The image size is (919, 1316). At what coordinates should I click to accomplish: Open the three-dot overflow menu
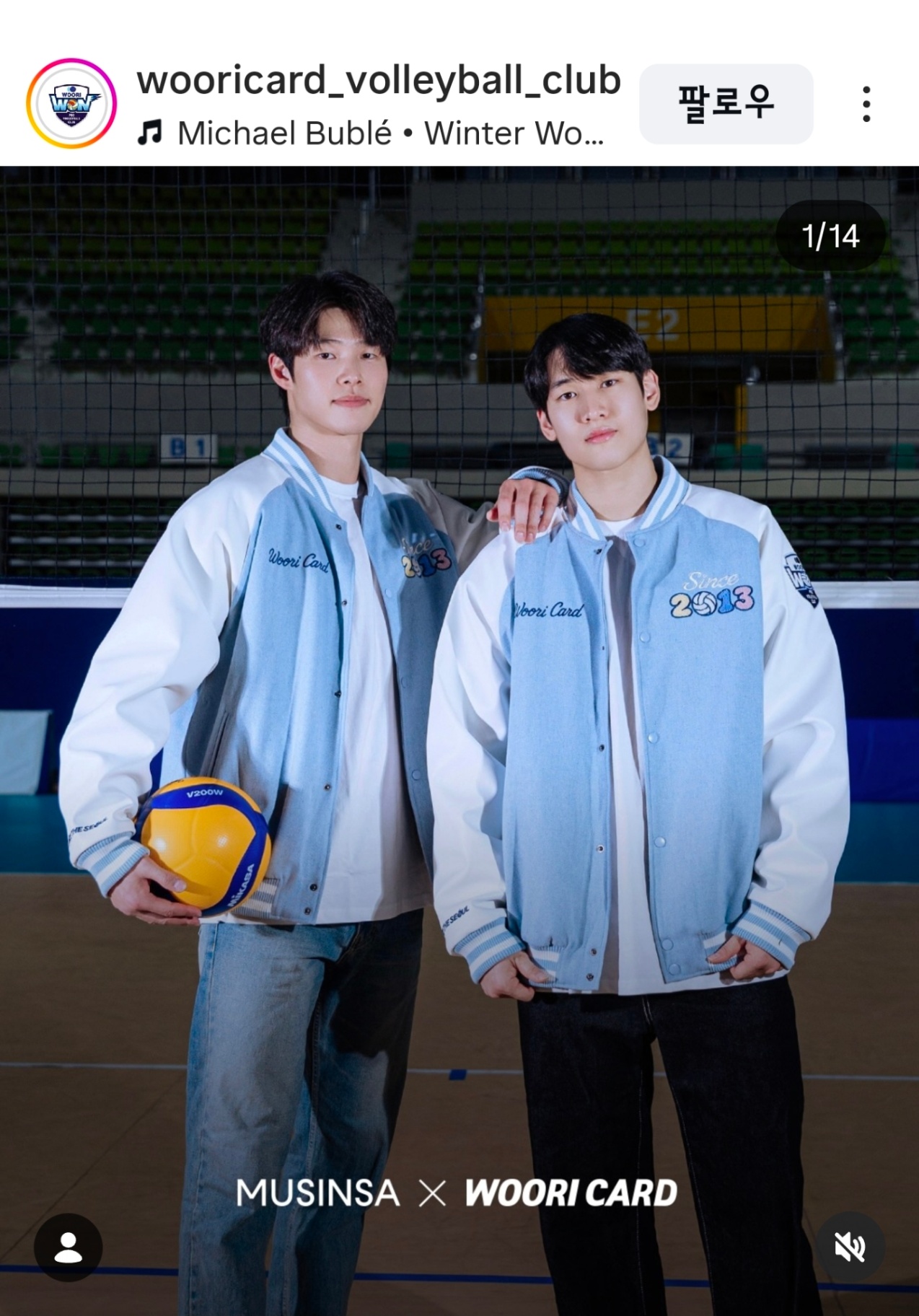[x=866, y=104]
